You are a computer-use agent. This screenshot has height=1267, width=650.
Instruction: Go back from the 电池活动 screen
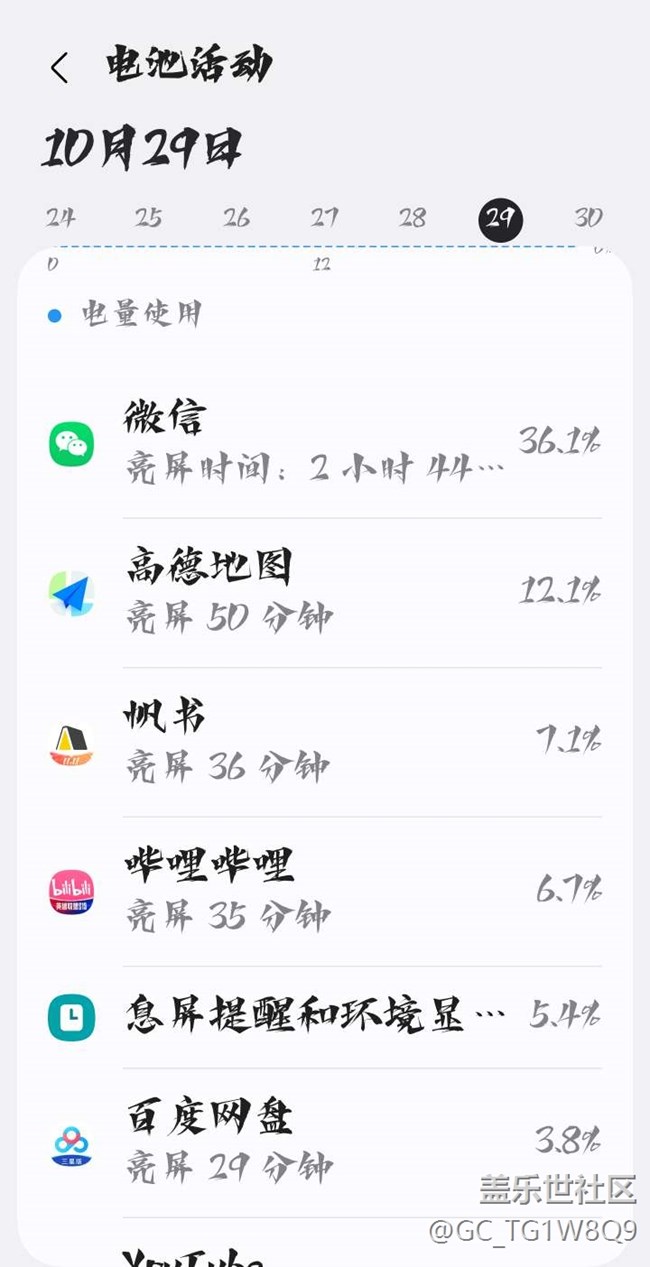tap(59, 68)
